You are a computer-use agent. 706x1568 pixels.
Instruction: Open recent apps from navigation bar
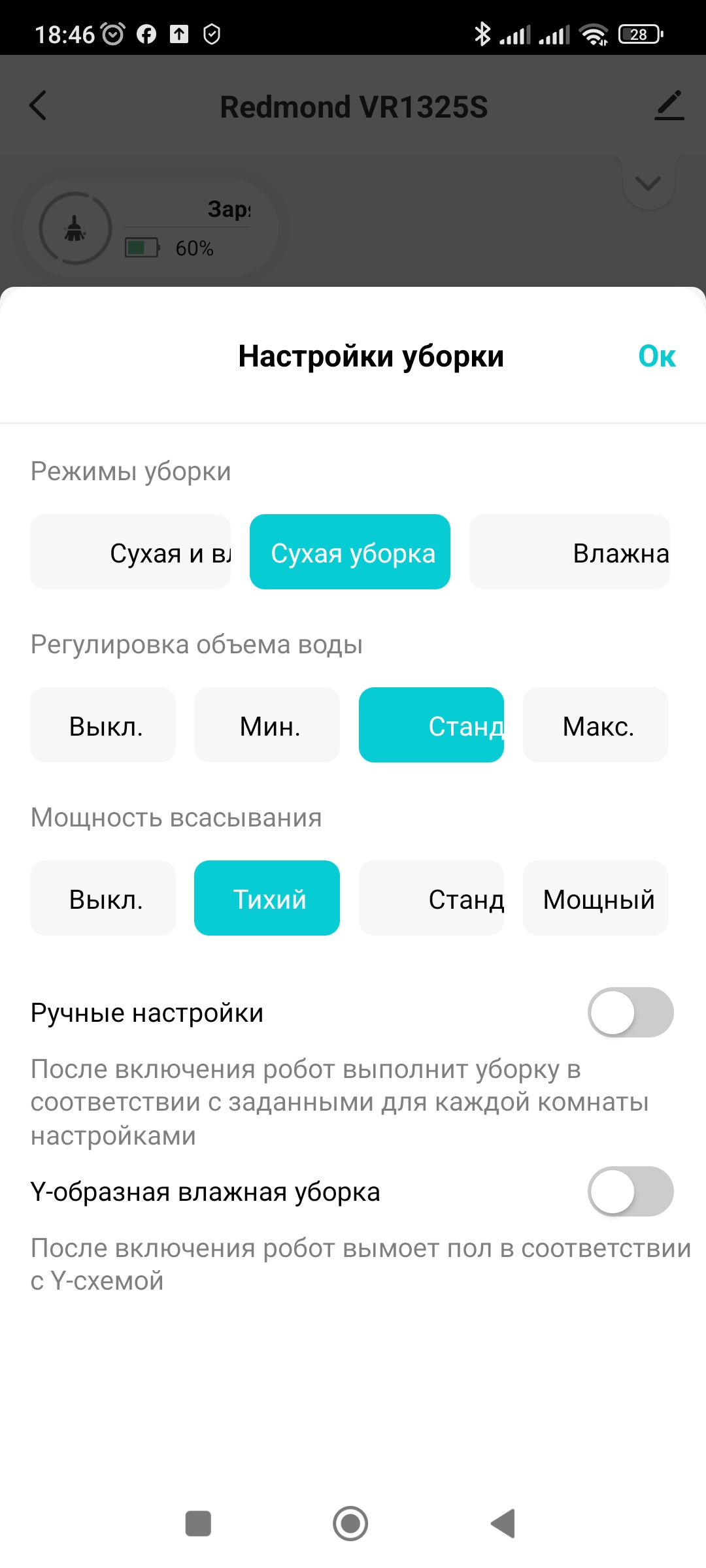point(198,1524)
